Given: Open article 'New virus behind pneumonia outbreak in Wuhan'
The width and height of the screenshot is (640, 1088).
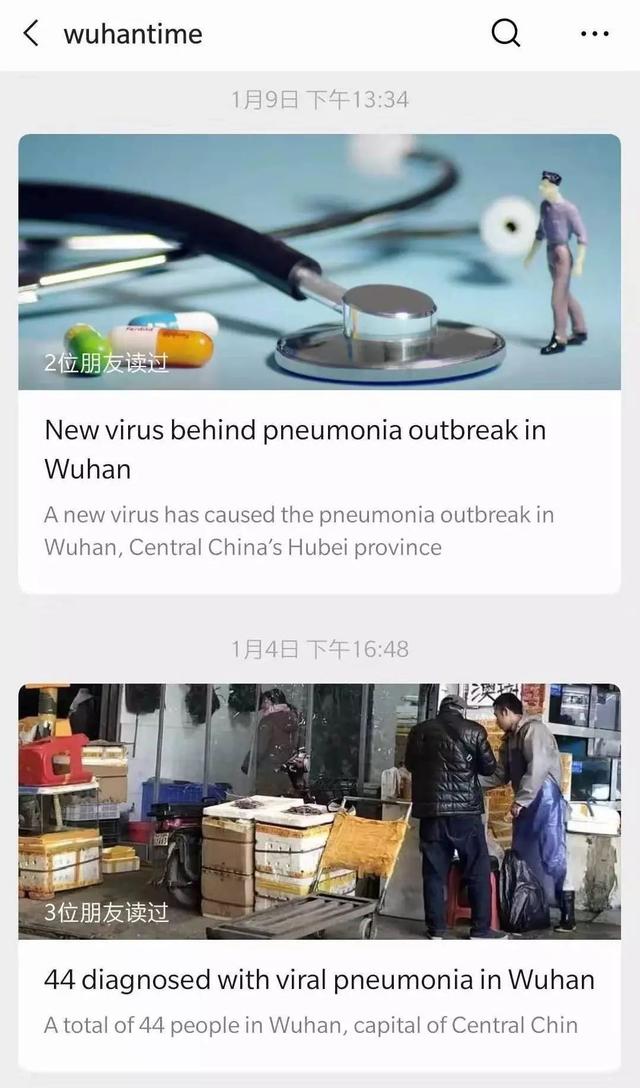Looking at the screenshot, I should point(297,449).
